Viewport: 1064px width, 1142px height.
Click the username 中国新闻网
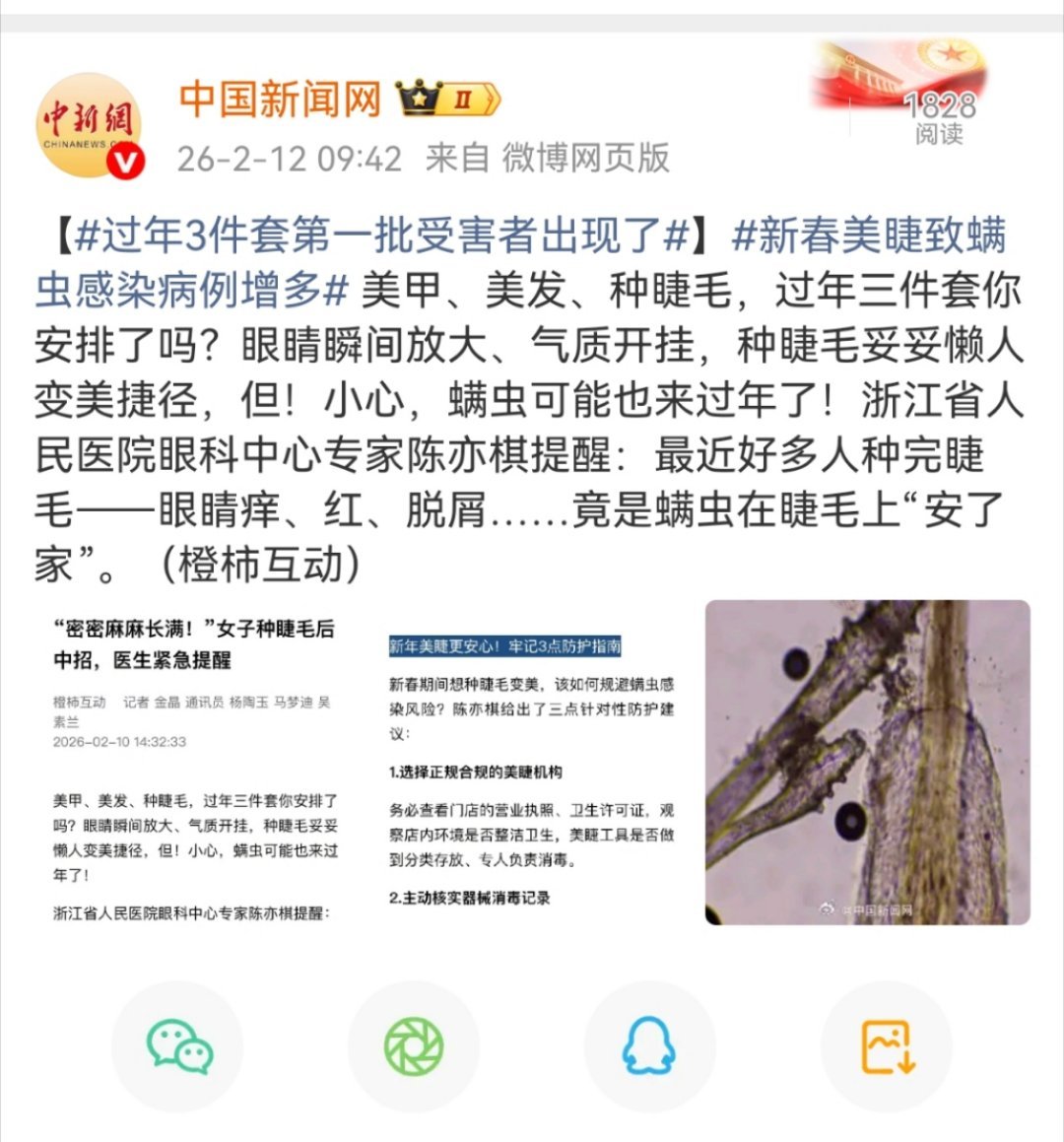click(279, 99)
